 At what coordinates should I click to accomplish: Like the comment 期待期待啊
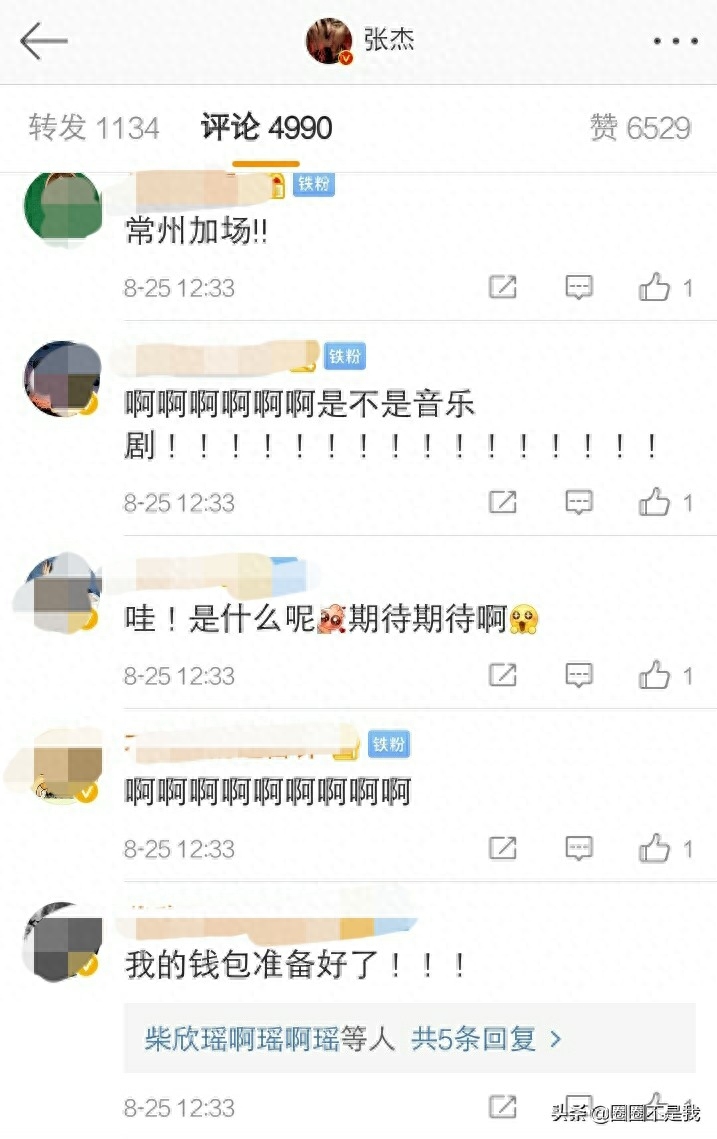pos(656,676)
